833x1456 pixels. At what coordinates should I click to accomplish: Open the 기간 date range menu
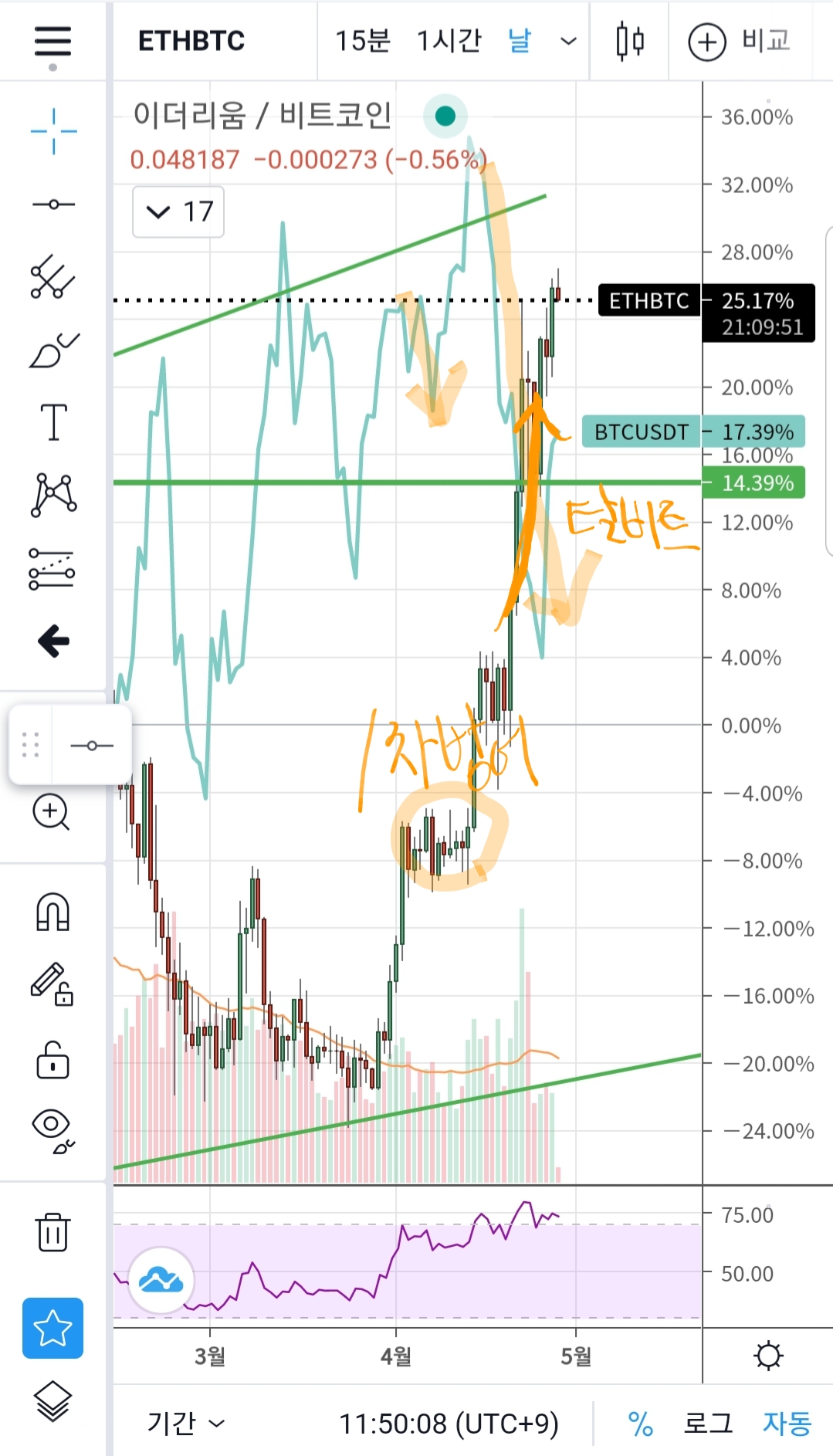pos(185,1423)
